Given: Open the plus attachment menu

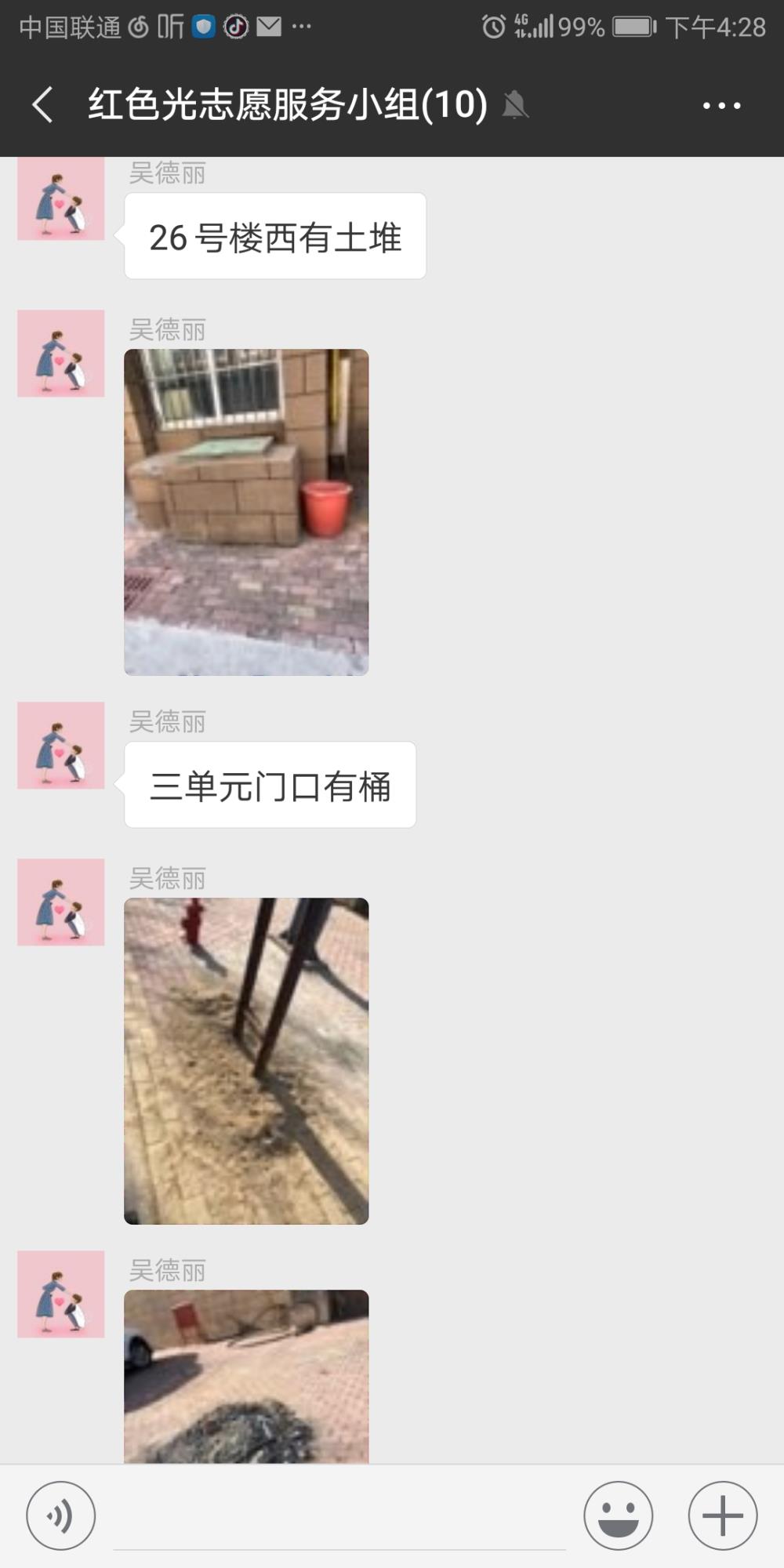Looking at the screenshot, I should (723, 1515).
